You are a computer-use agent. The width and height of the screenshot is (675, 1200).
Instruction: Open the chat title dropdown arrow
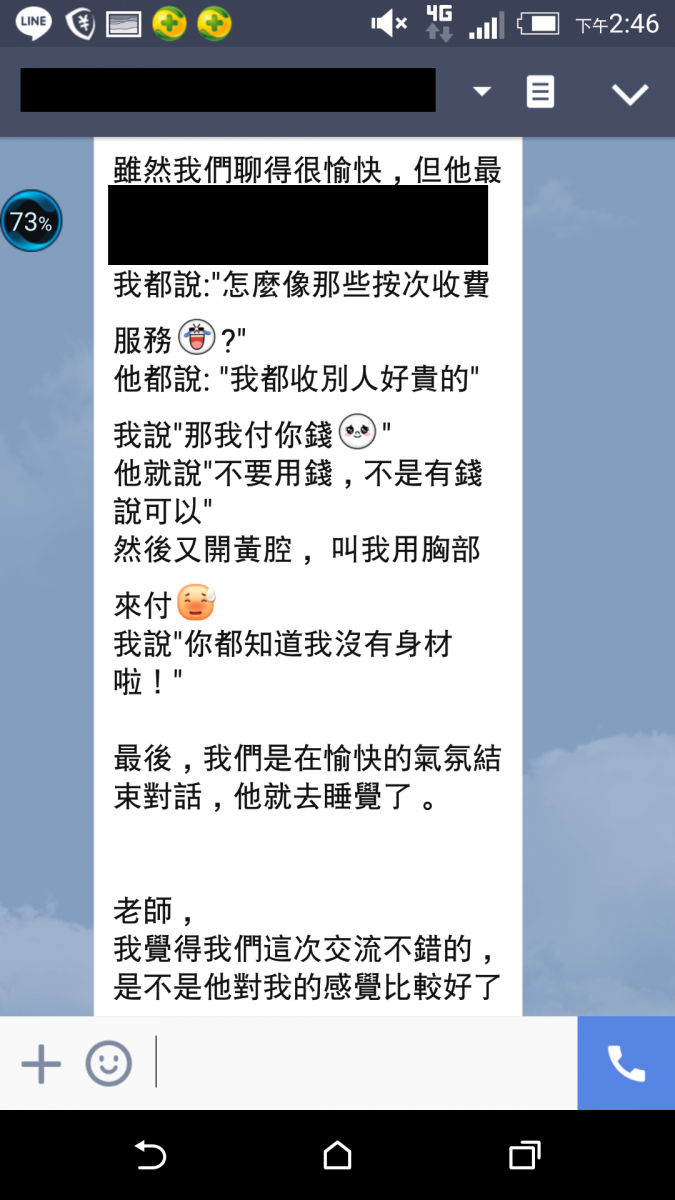coord(482,92)
